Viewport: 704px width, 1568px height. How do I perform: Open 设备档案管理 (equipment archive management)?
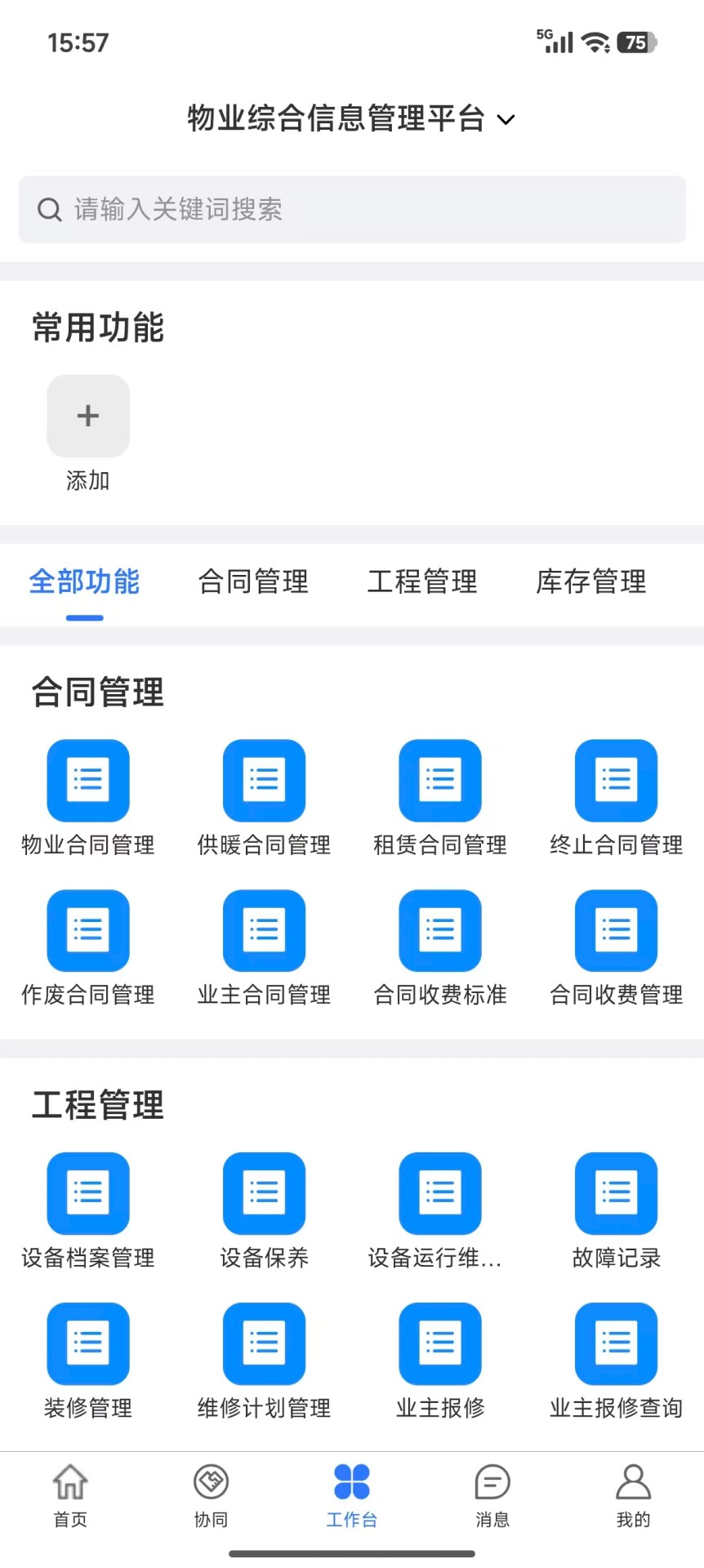(87, 1193)
